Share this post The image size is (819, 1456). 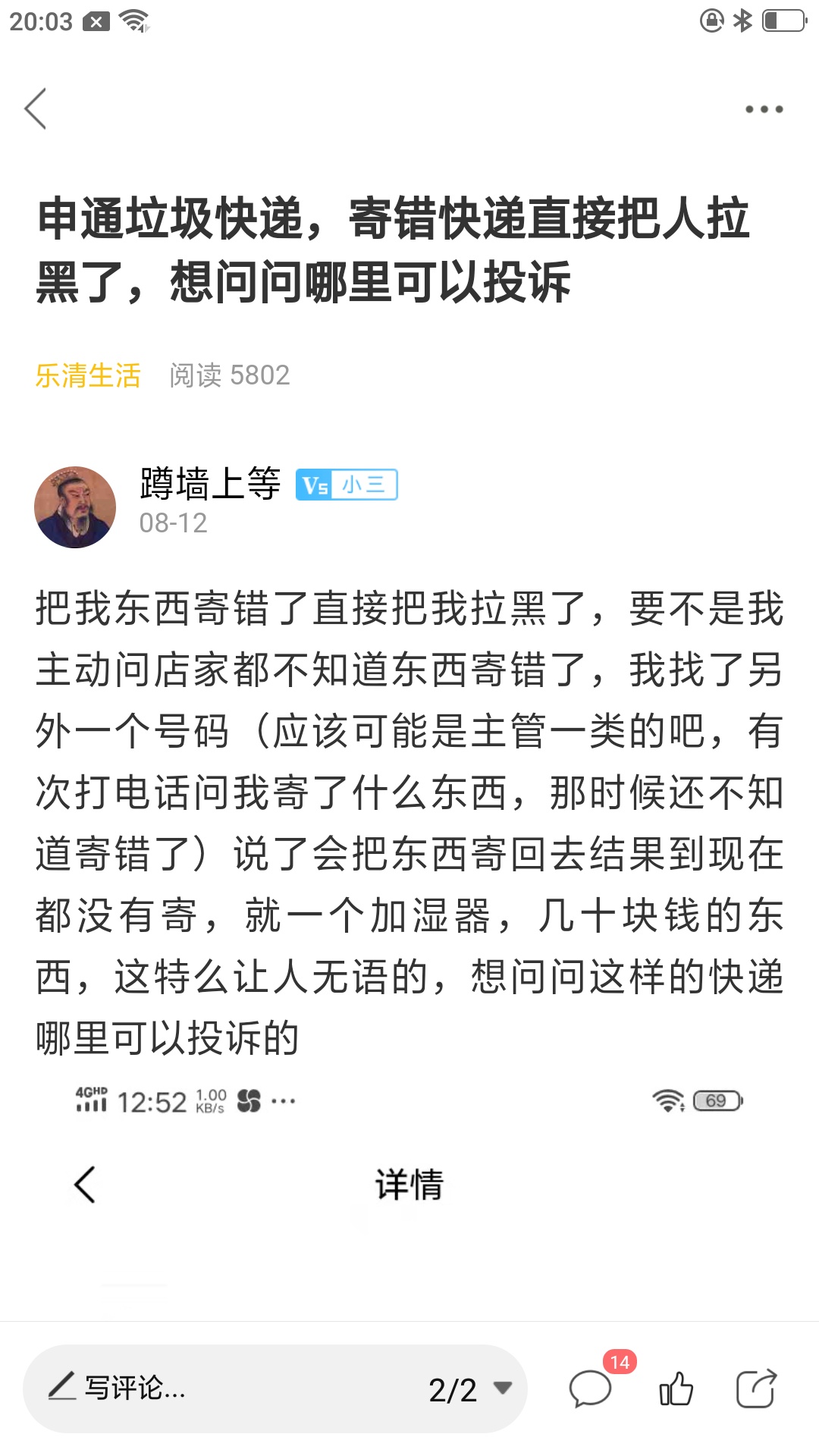point(756,1389)
